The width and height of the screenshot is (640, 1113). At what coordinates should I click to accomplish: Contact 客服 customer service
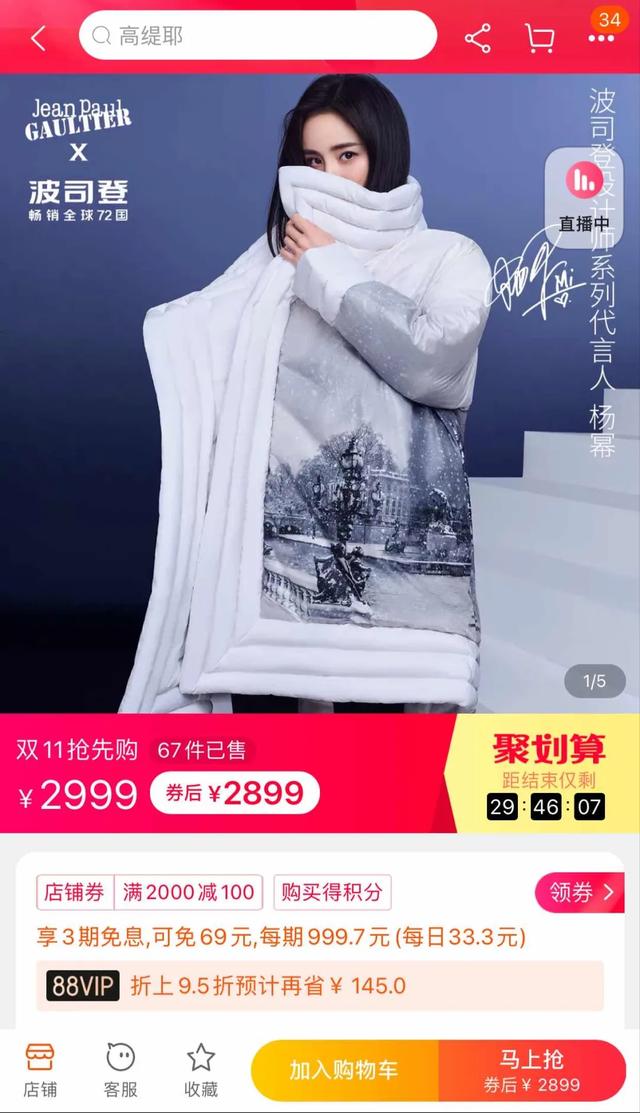tap(120, 1069)
